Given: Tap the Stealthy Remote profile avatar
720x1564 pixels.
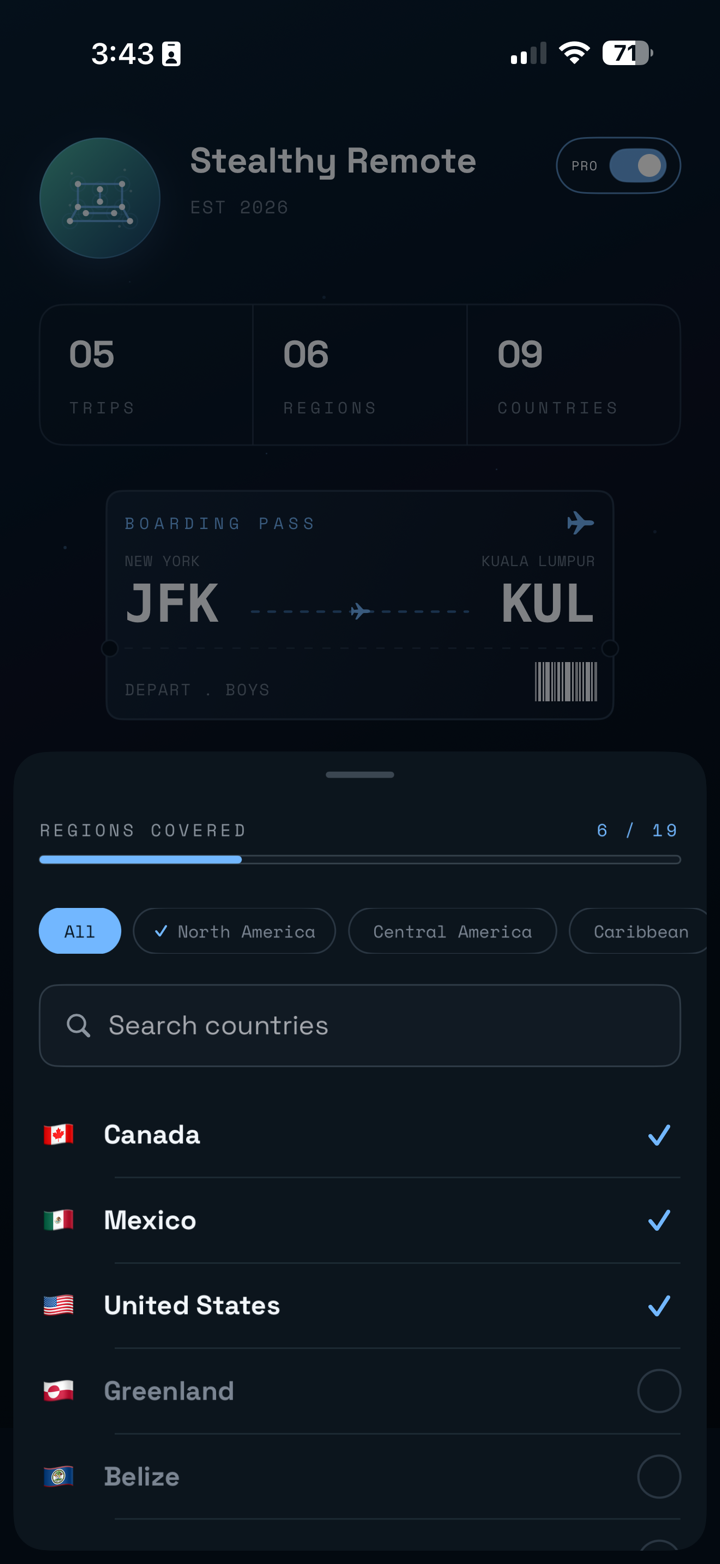Looking at the screenshot, I should click(x=100, y=198).
